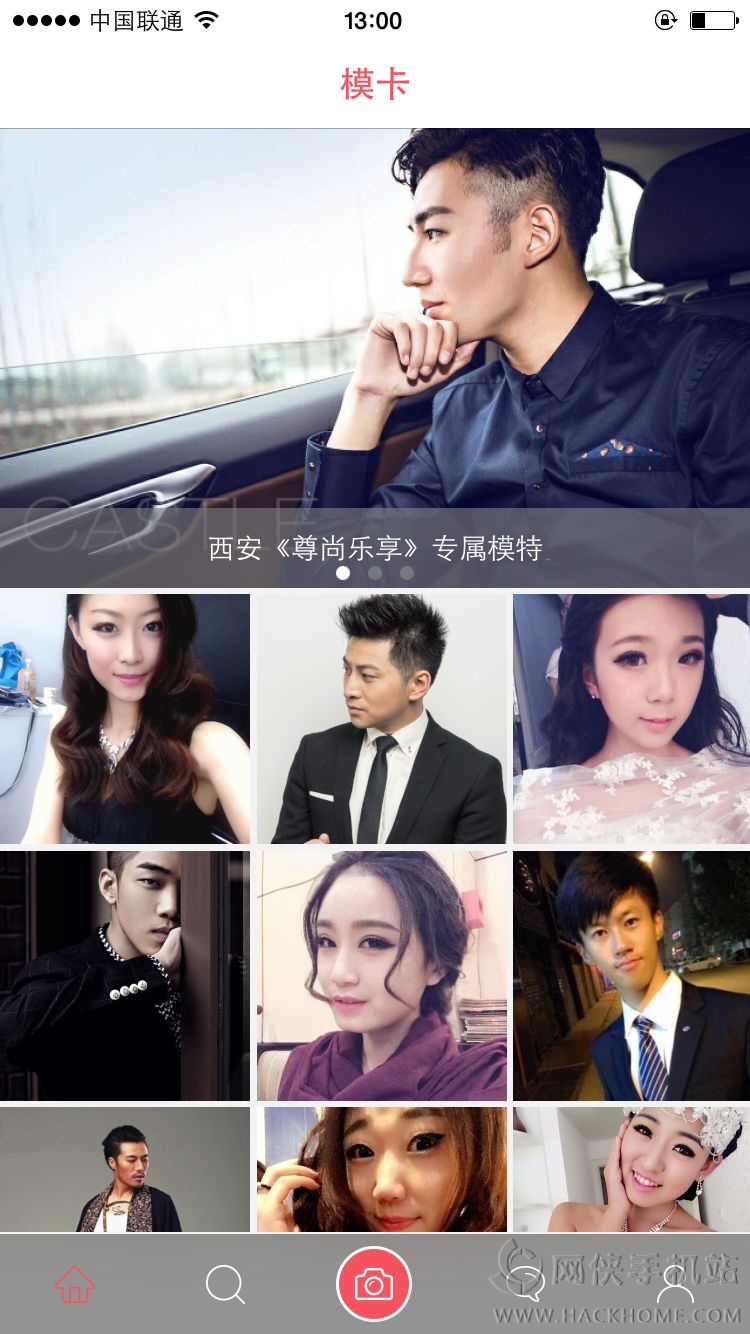This screenshot has height=1334, width=750.
Task: Open the 西安《尊尚乐享》专属模特 banner
Action: (375, 358)
